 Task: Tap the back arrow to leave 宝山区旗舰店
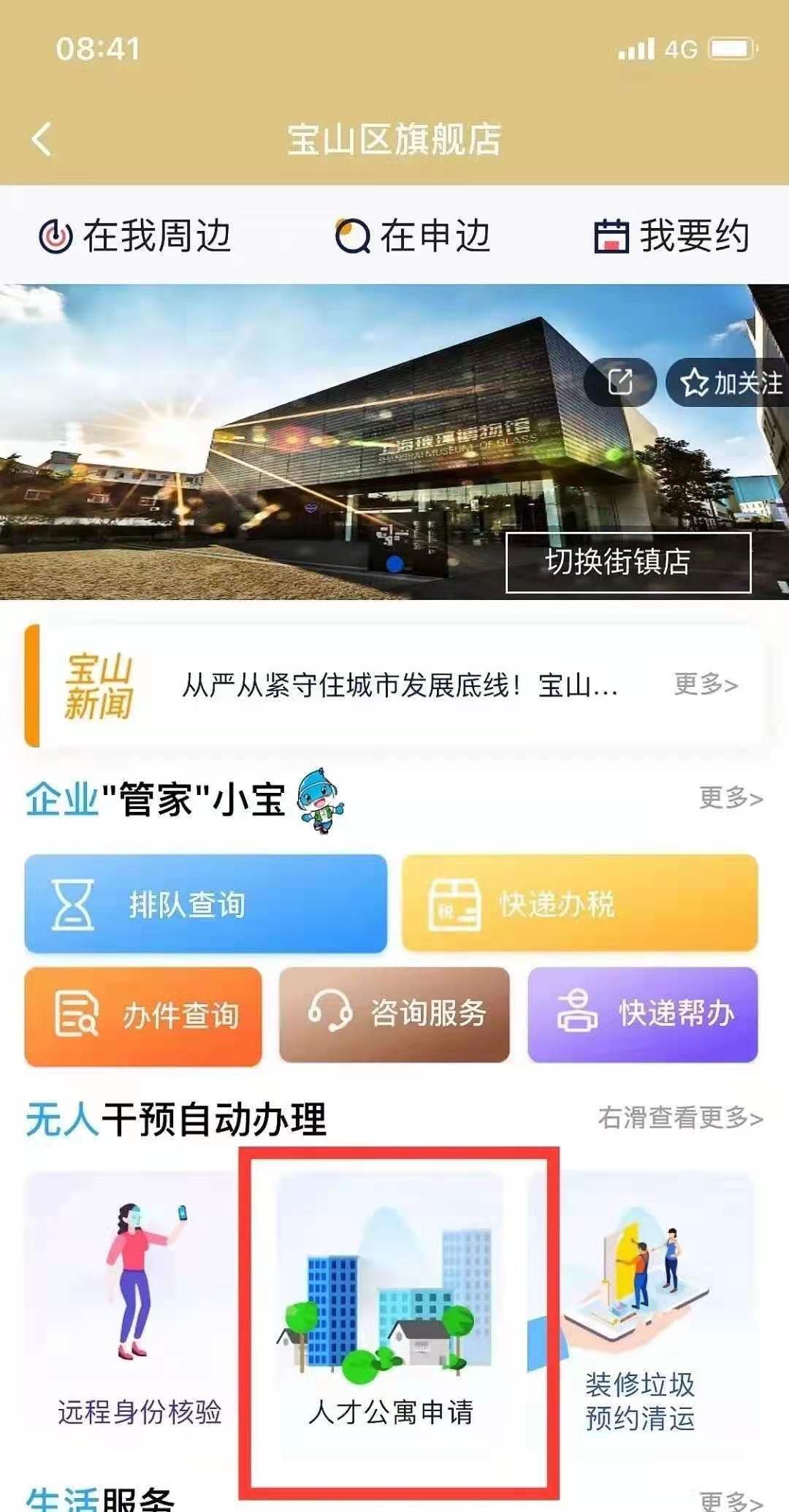click(42, 139)
